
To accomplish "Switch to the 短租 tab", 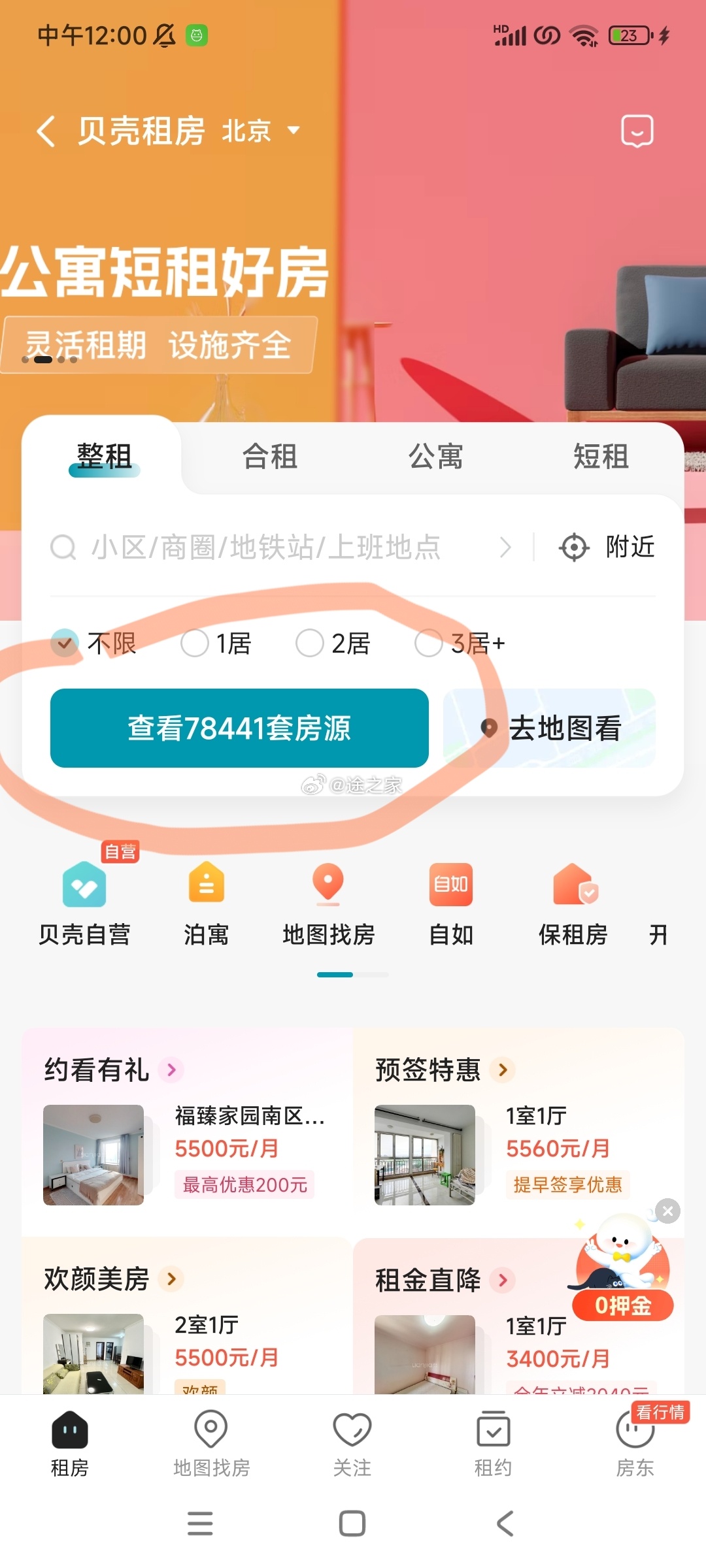I will pos(601,456).
